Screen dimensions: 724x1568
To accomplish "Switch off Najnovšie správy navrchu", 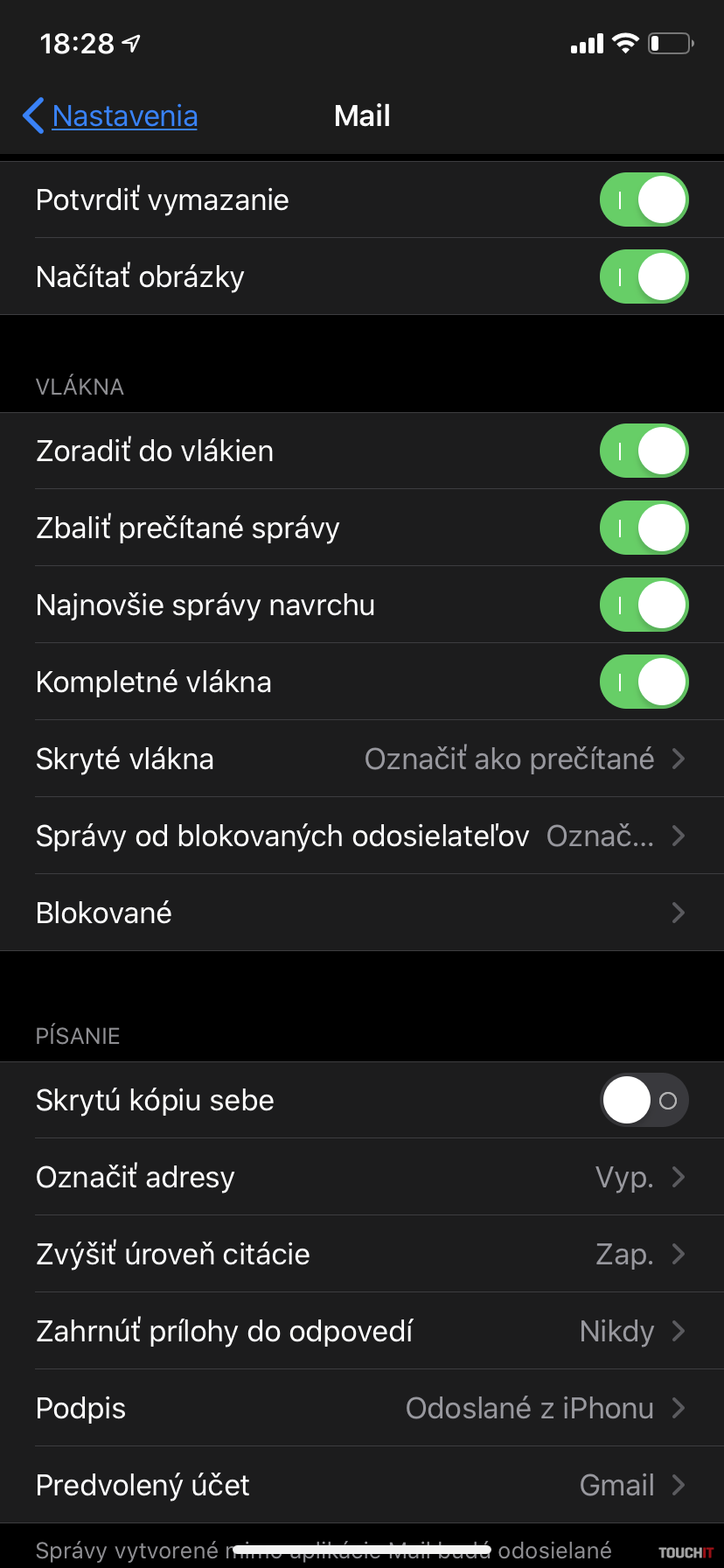I will click(x=644, y=605).
